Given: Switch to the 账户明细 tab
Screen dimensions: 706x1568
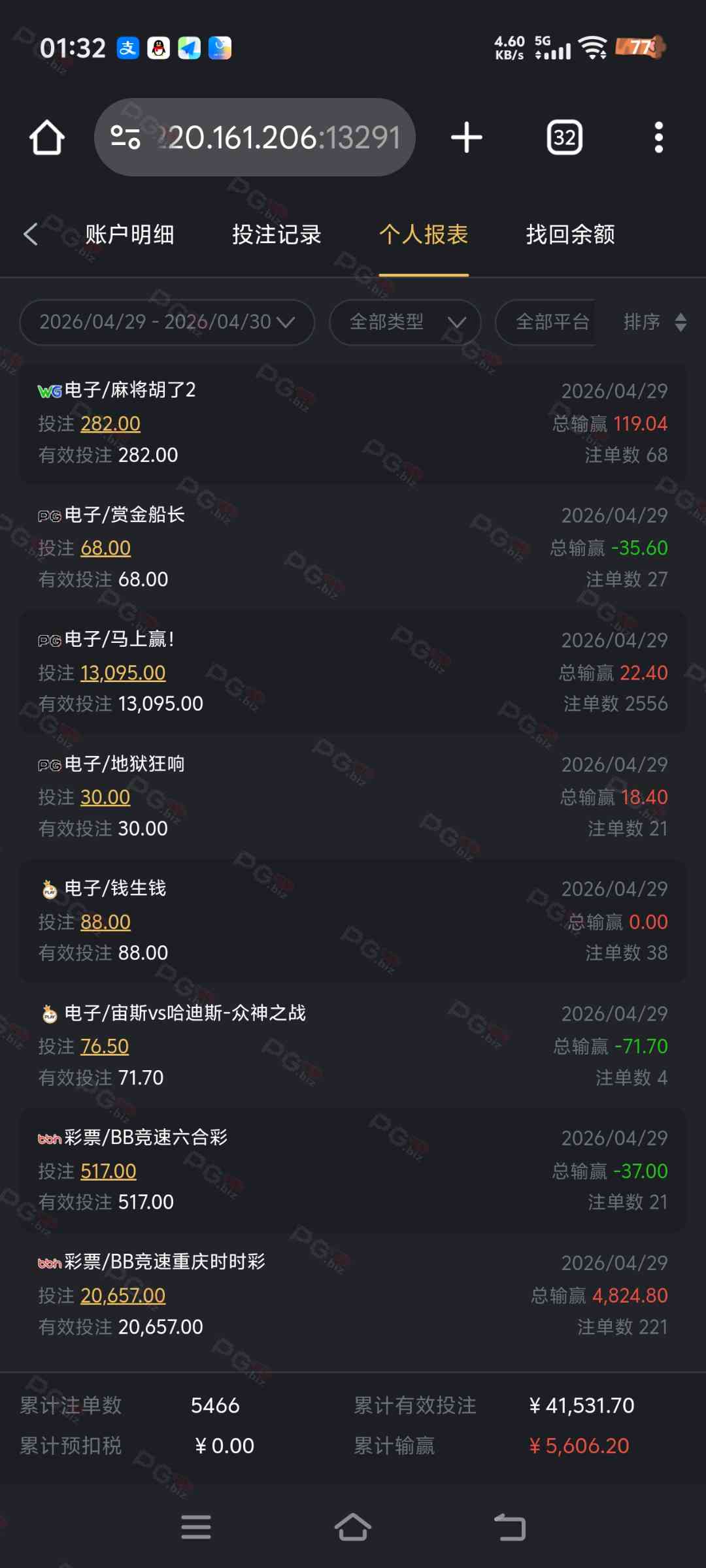Looking at the screenshot, I should click(129, 235).
